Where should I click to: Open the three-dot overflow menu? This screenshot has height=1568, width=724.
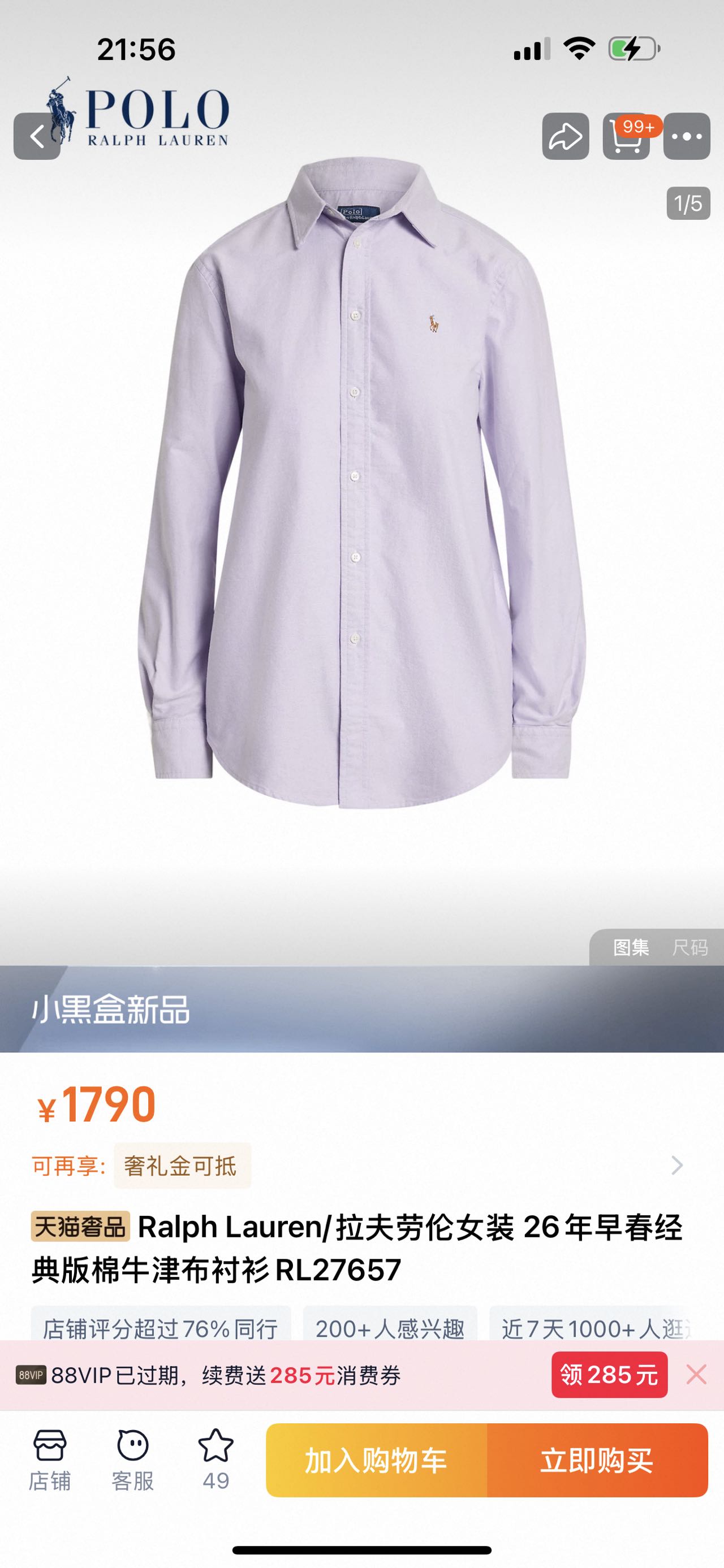686,136
